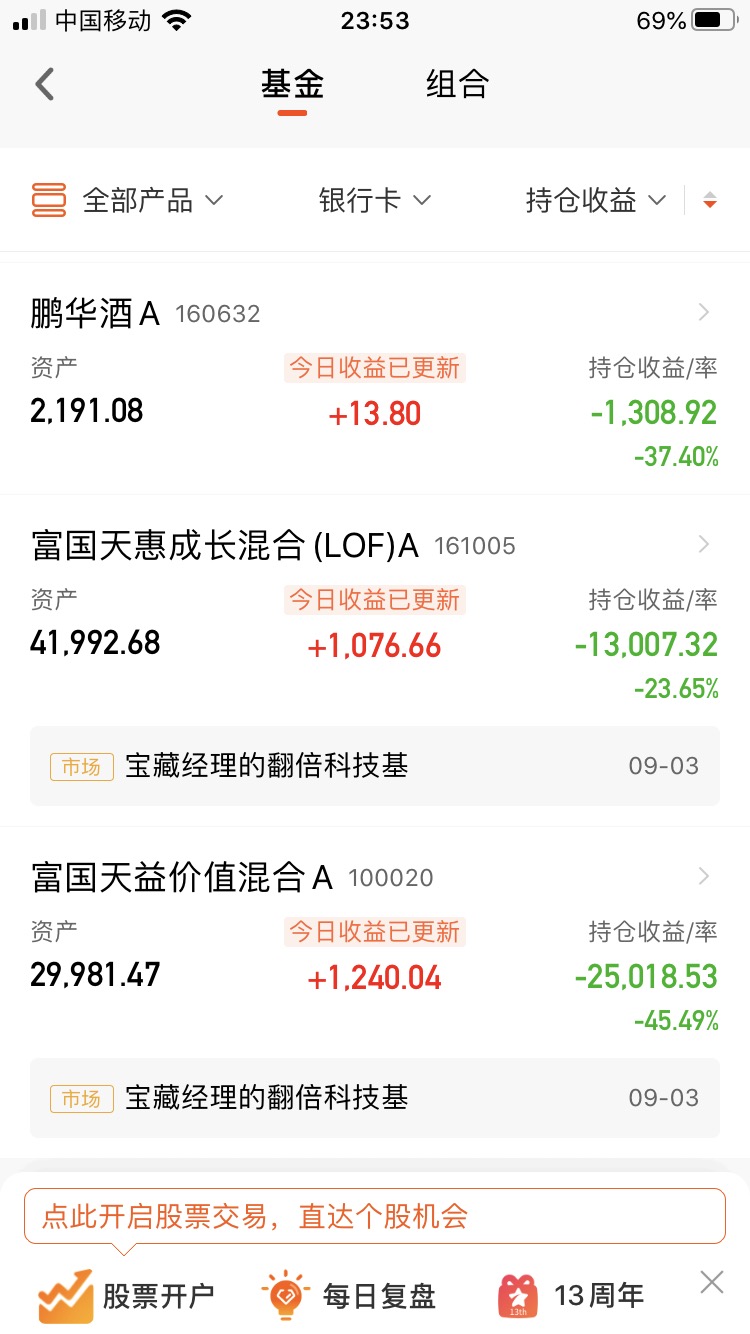750x1334 pixels.
Task: Tap the 点此开启股票交易 banner
Action: pos(375,1216)
